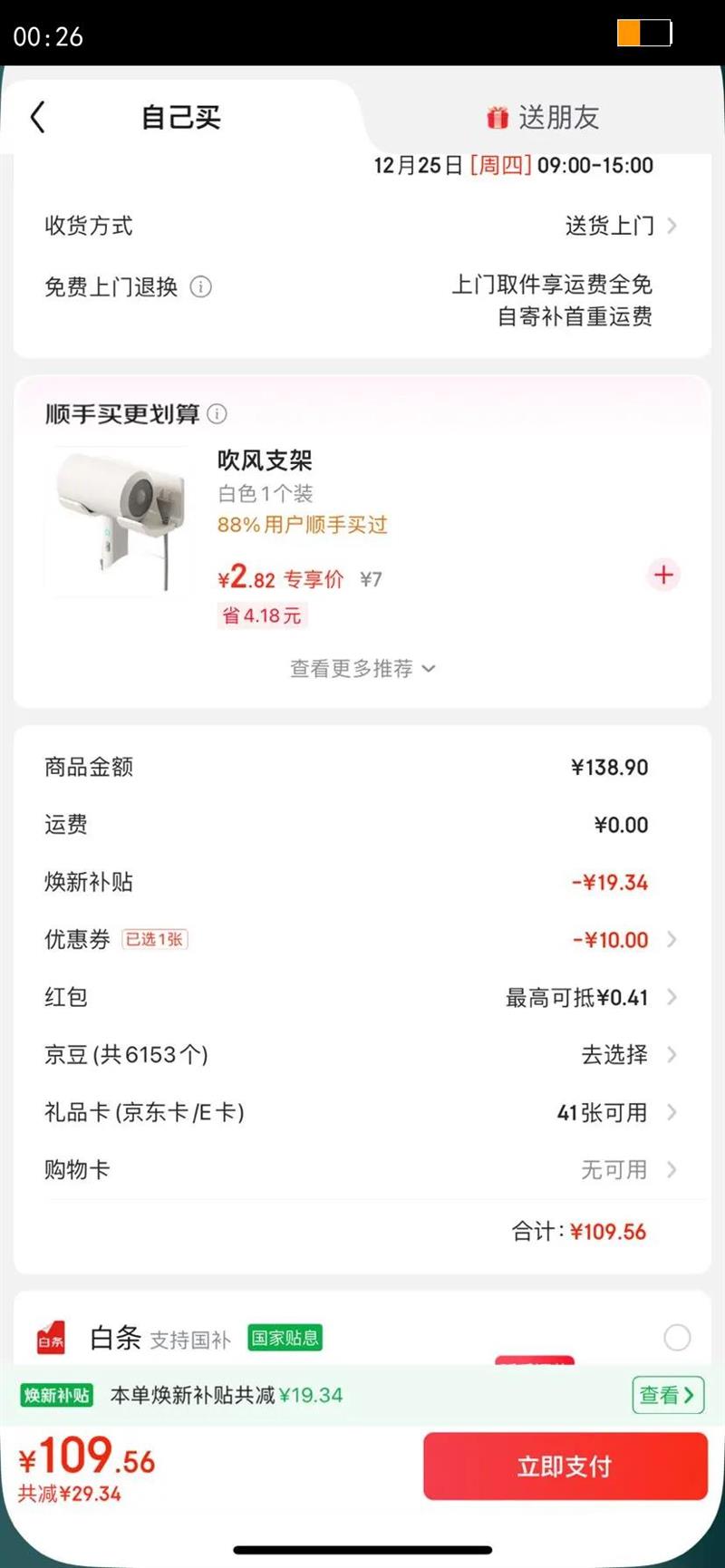The width and height of the screenshot is (725, 1568).
Task: Open the 礼品卡 gift card options
Action: point(362,1112)
